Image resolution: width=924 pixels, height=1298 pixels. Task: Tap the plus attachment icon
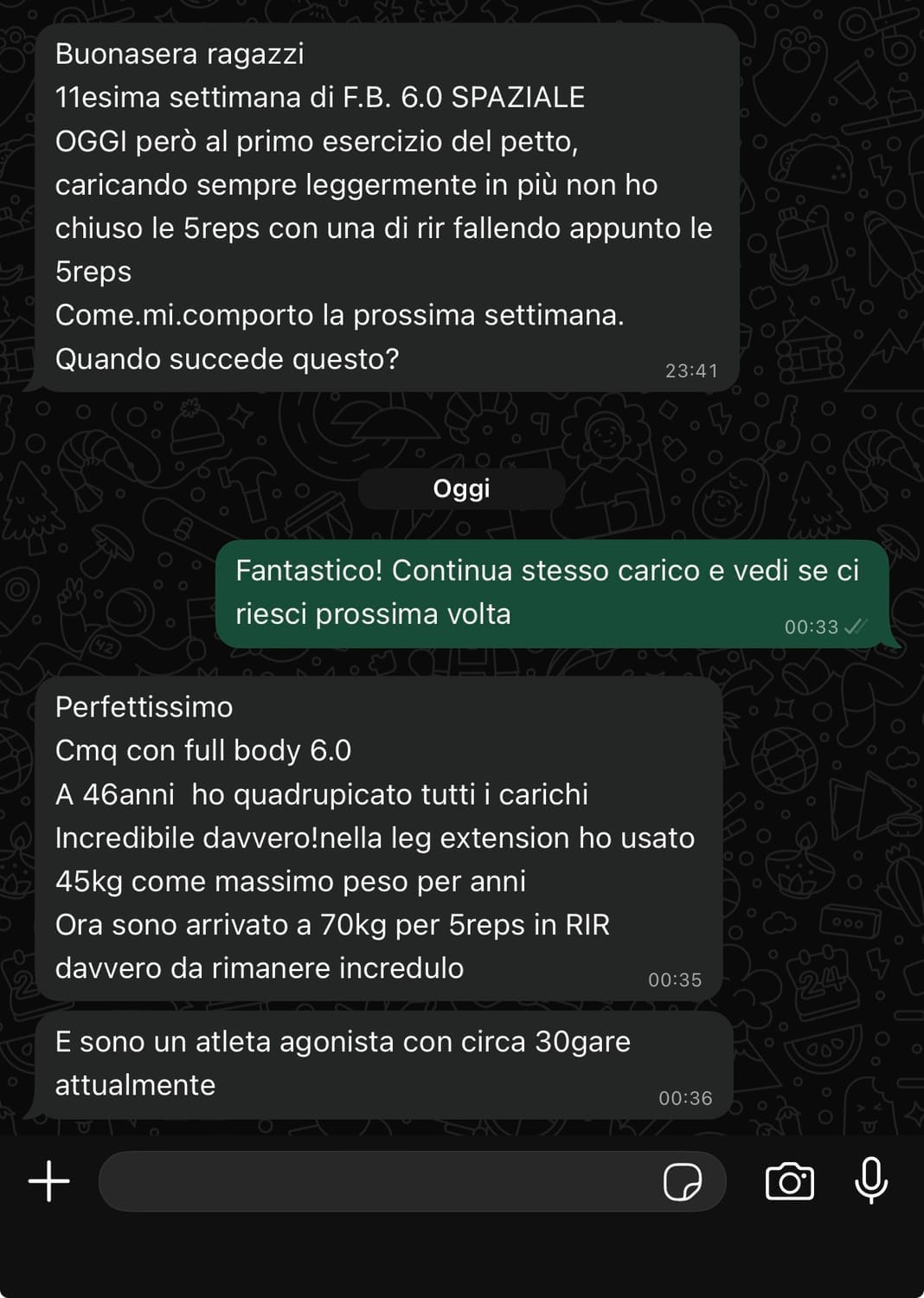(x=49, y=1181)
